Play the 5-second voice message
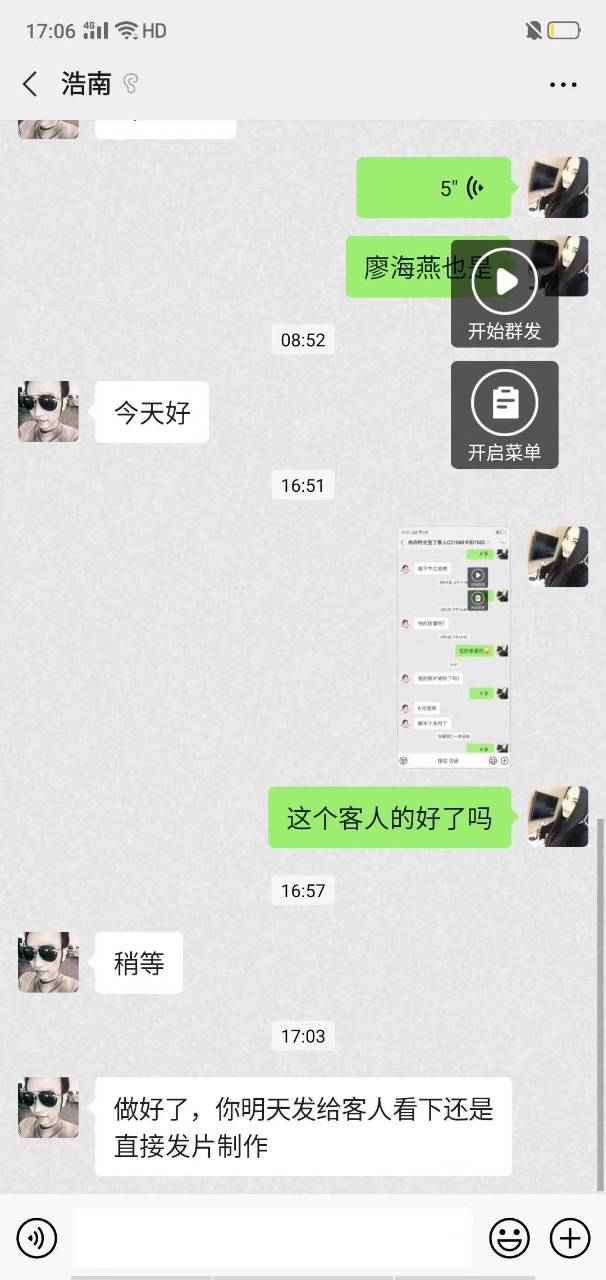Screen dimensions: 606x1280 (x=433, y=188)
